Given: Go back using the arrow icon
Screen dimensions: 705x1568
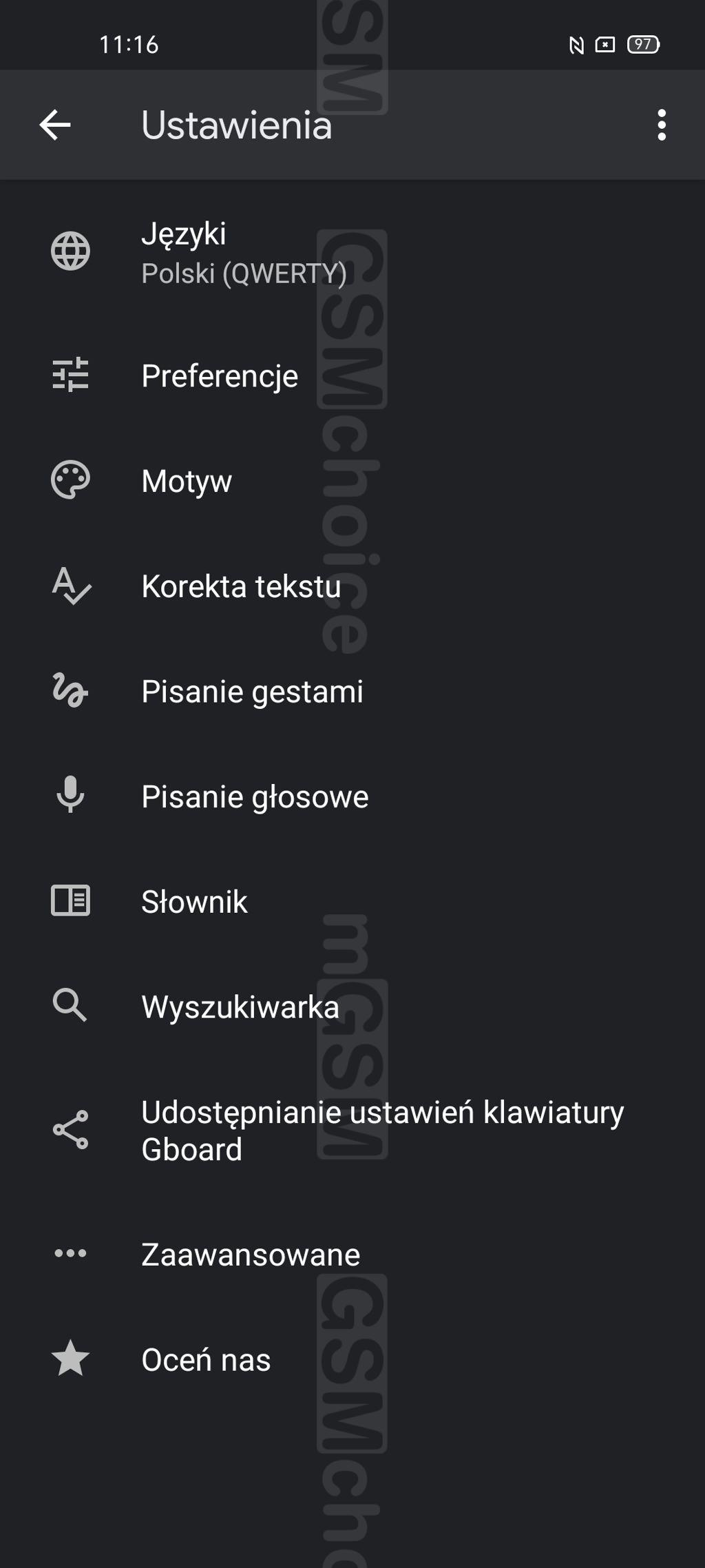Looking at the screenshot, I should (55, 125).
